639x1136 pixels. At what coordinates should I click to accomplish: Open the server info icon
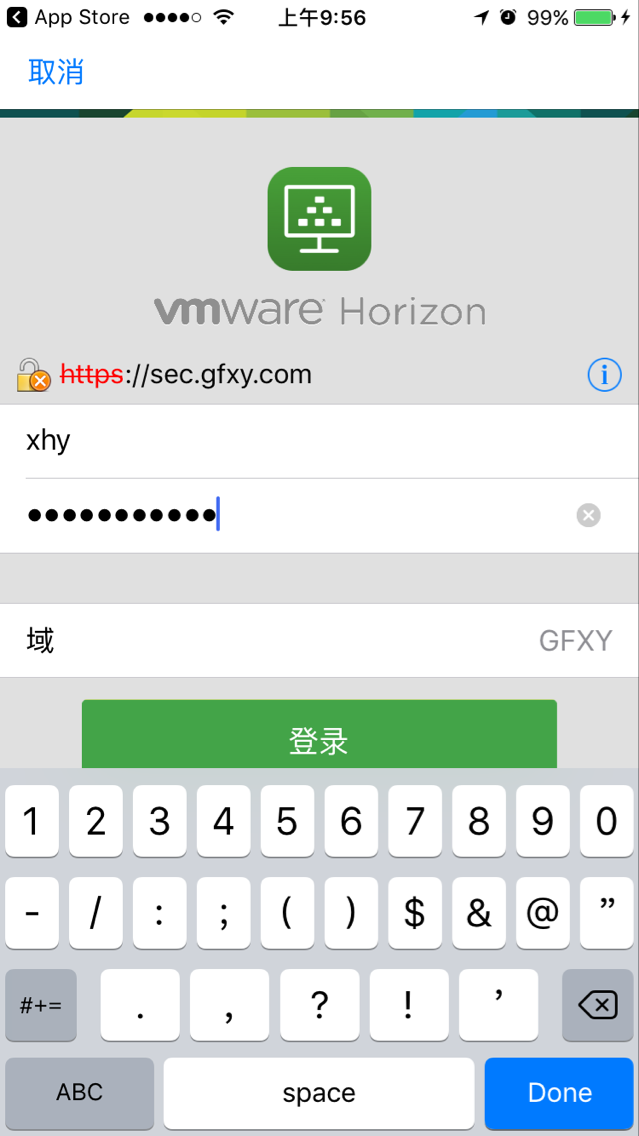pos(603,375)
